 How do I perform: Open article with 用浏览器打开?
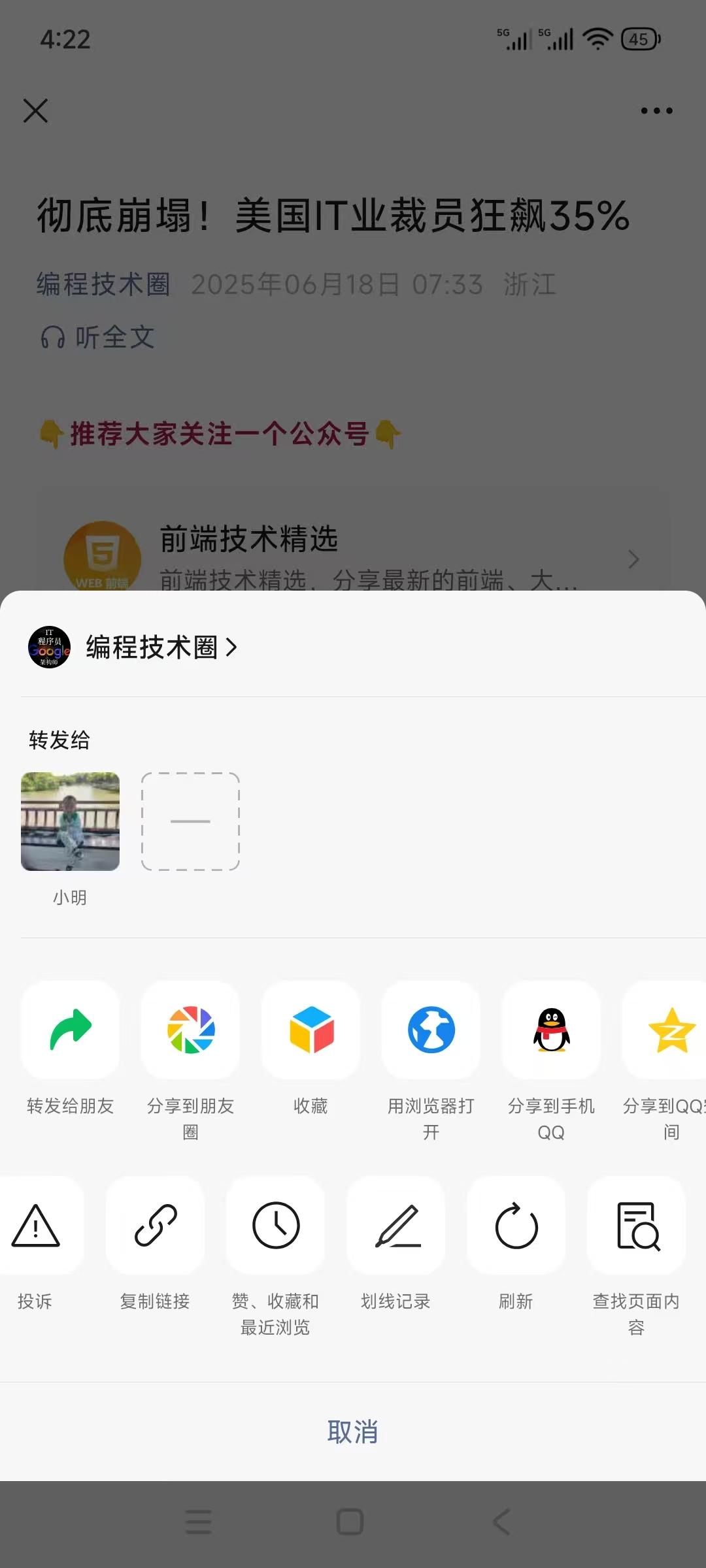[431, 1030]
